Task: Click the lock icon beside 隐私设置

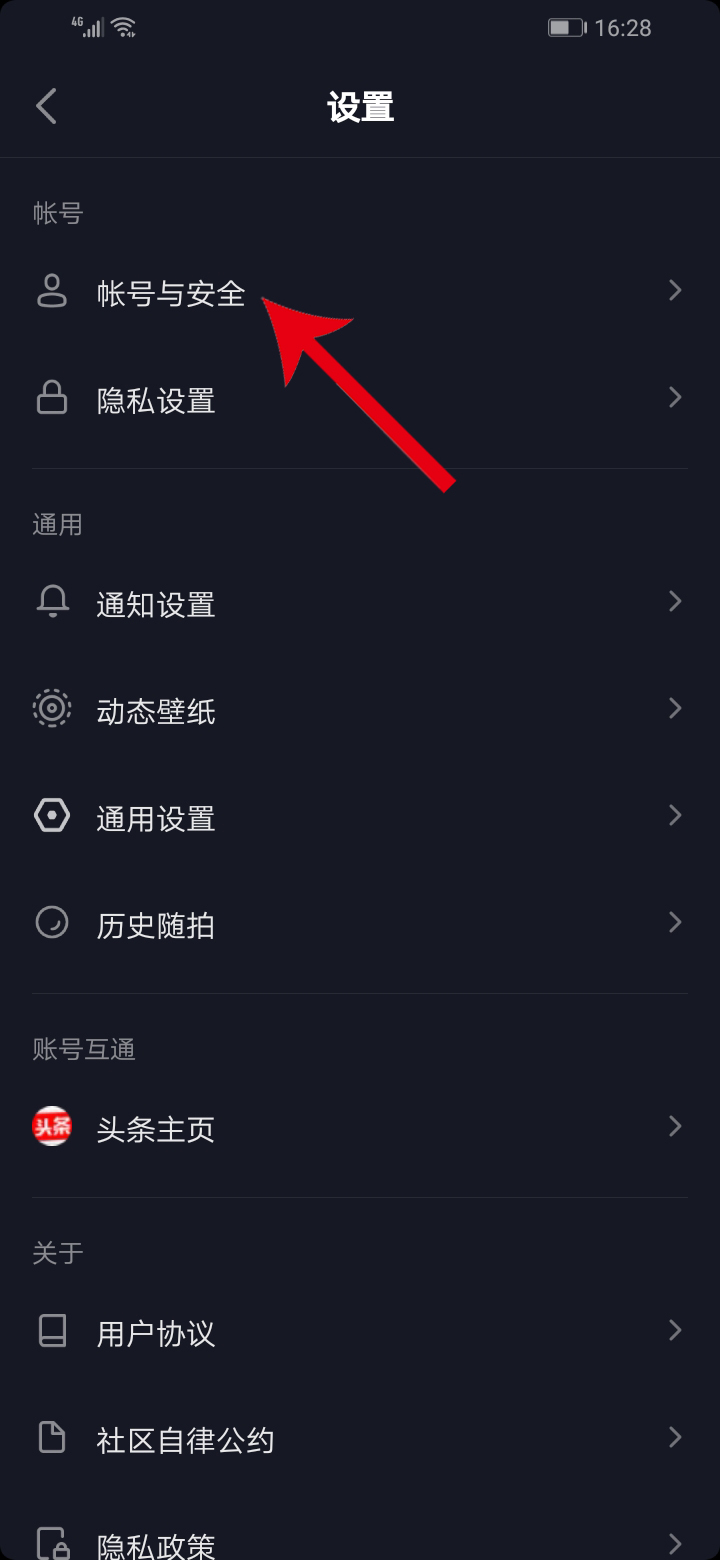Action: pos(52,397)
